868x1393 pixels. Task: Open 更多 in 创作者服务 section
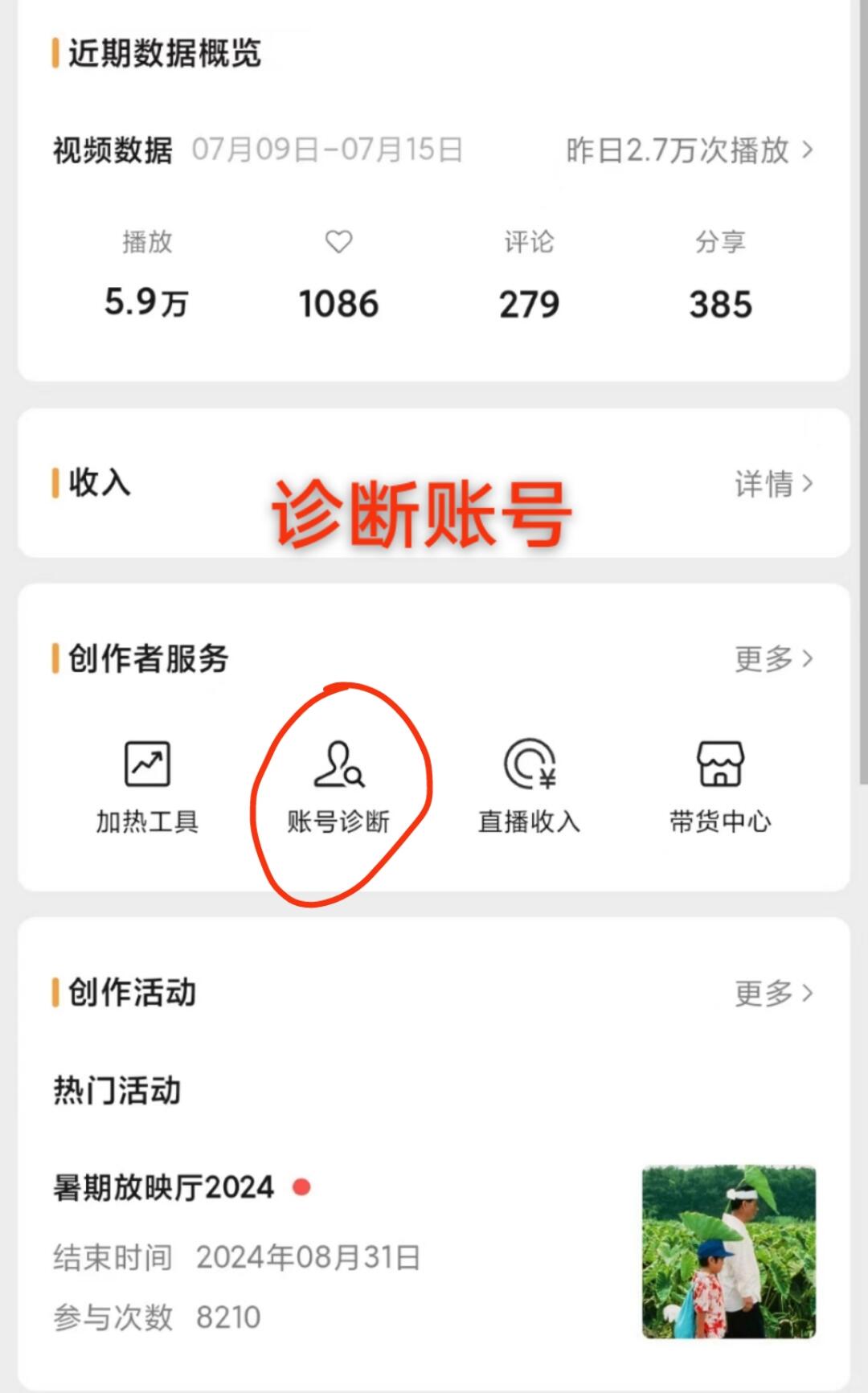click(x=773, y=659)
